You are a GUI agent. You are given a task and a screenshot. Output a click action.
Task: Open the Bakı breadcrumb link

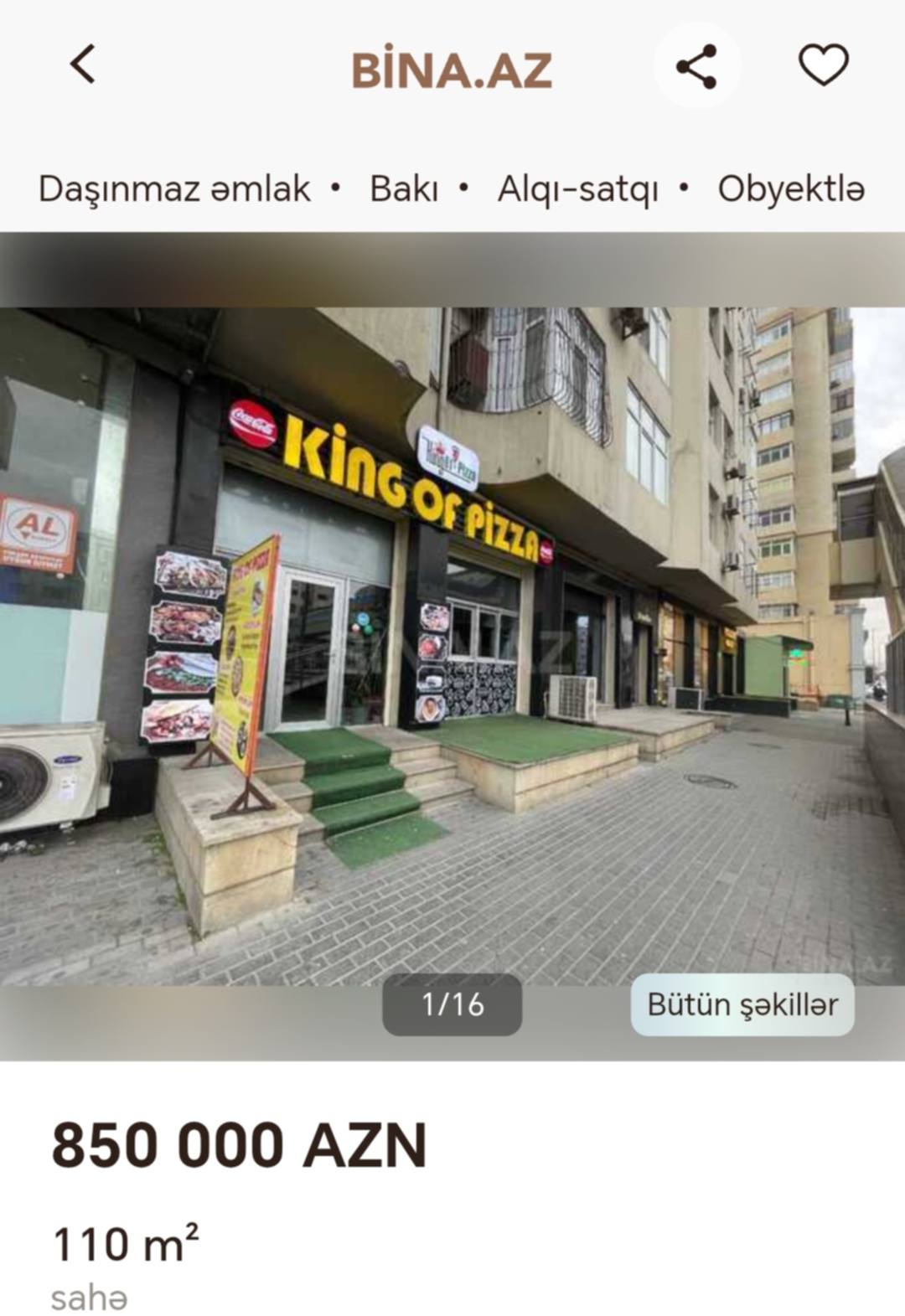coord(404,189)
